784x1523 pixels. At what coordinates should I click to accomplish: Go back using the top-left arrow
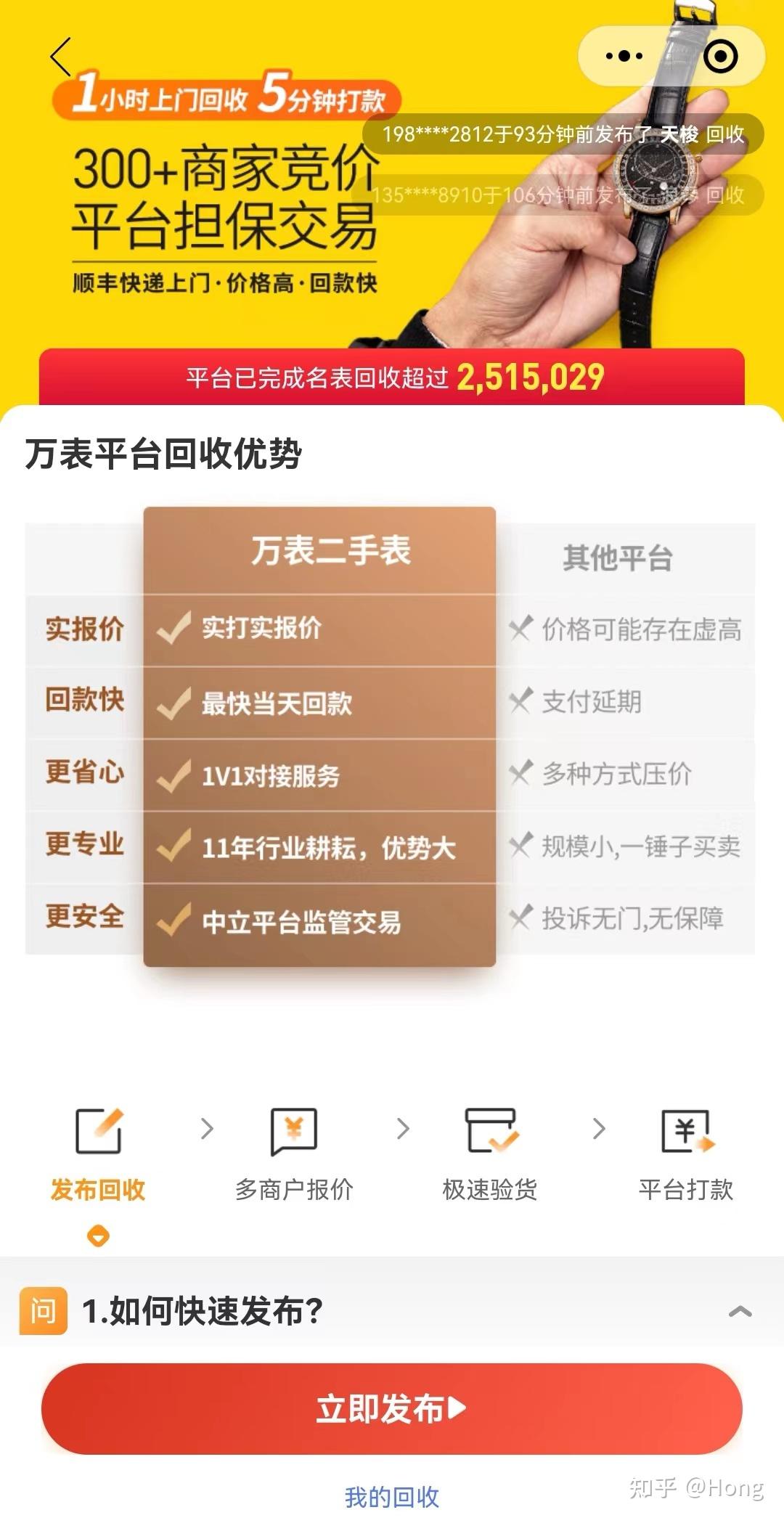point(61,57)
